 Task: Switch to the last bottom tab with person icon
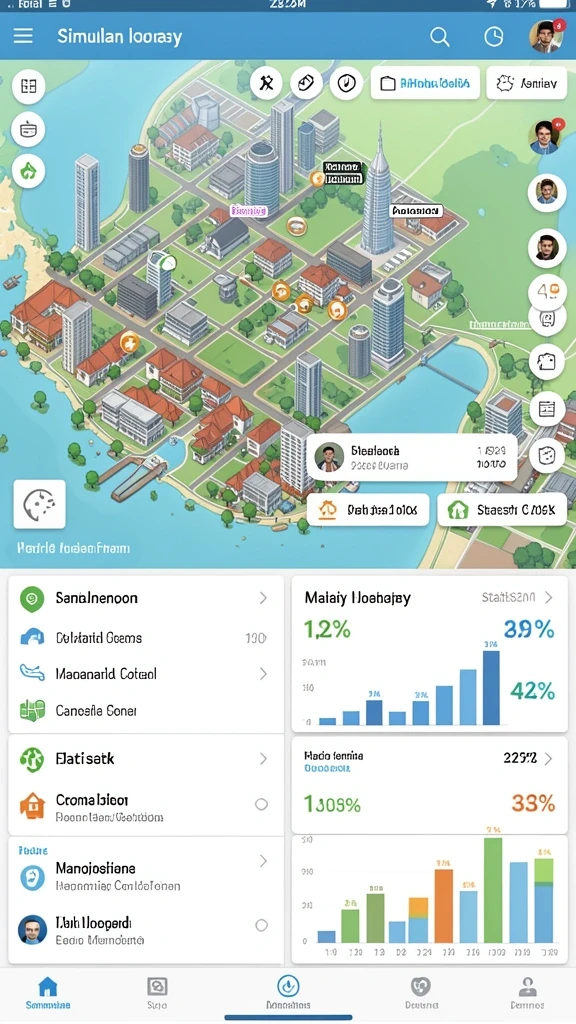[527, 993]
